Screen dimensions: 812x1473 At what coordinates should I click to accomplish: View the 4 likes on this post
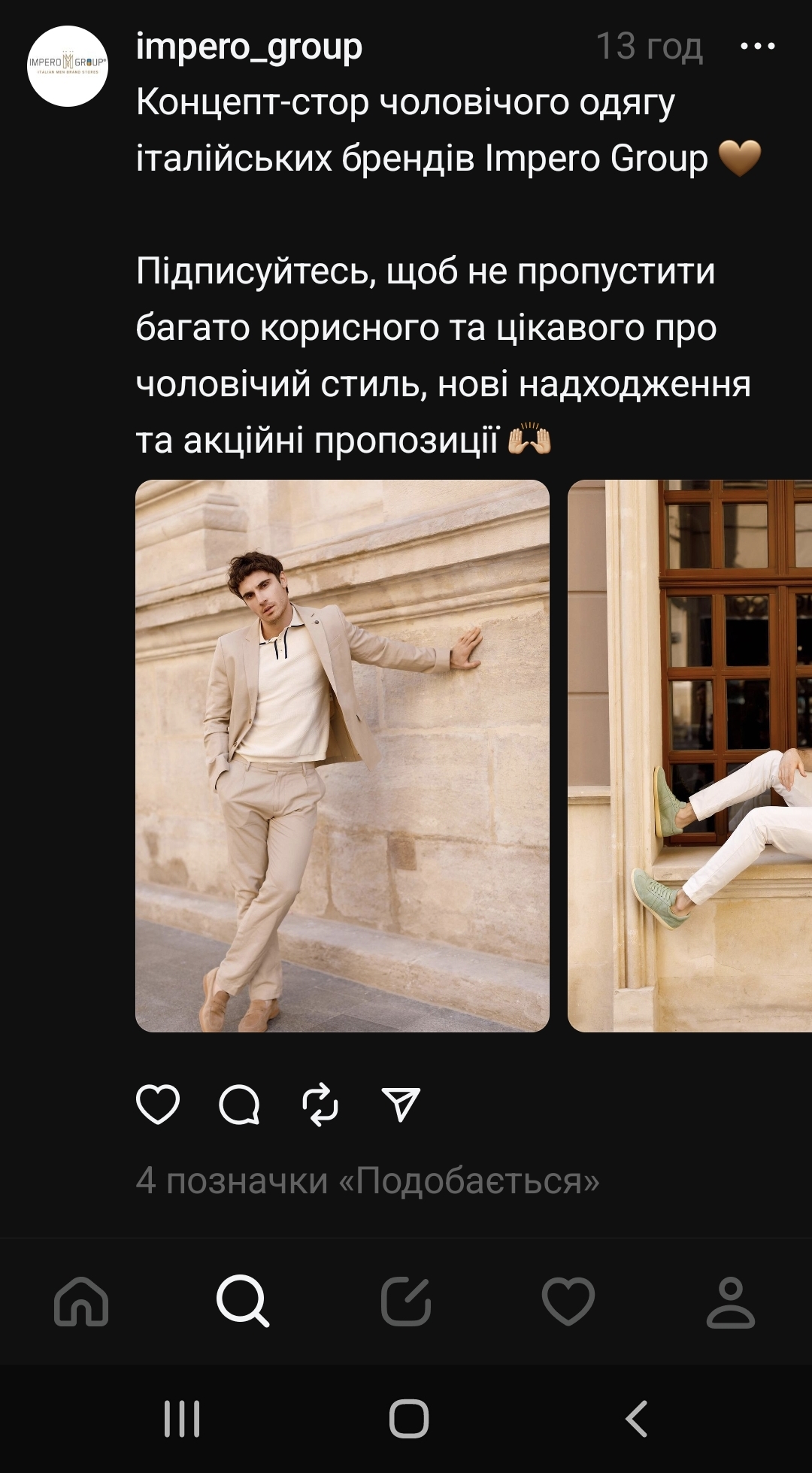(367, 1181)
